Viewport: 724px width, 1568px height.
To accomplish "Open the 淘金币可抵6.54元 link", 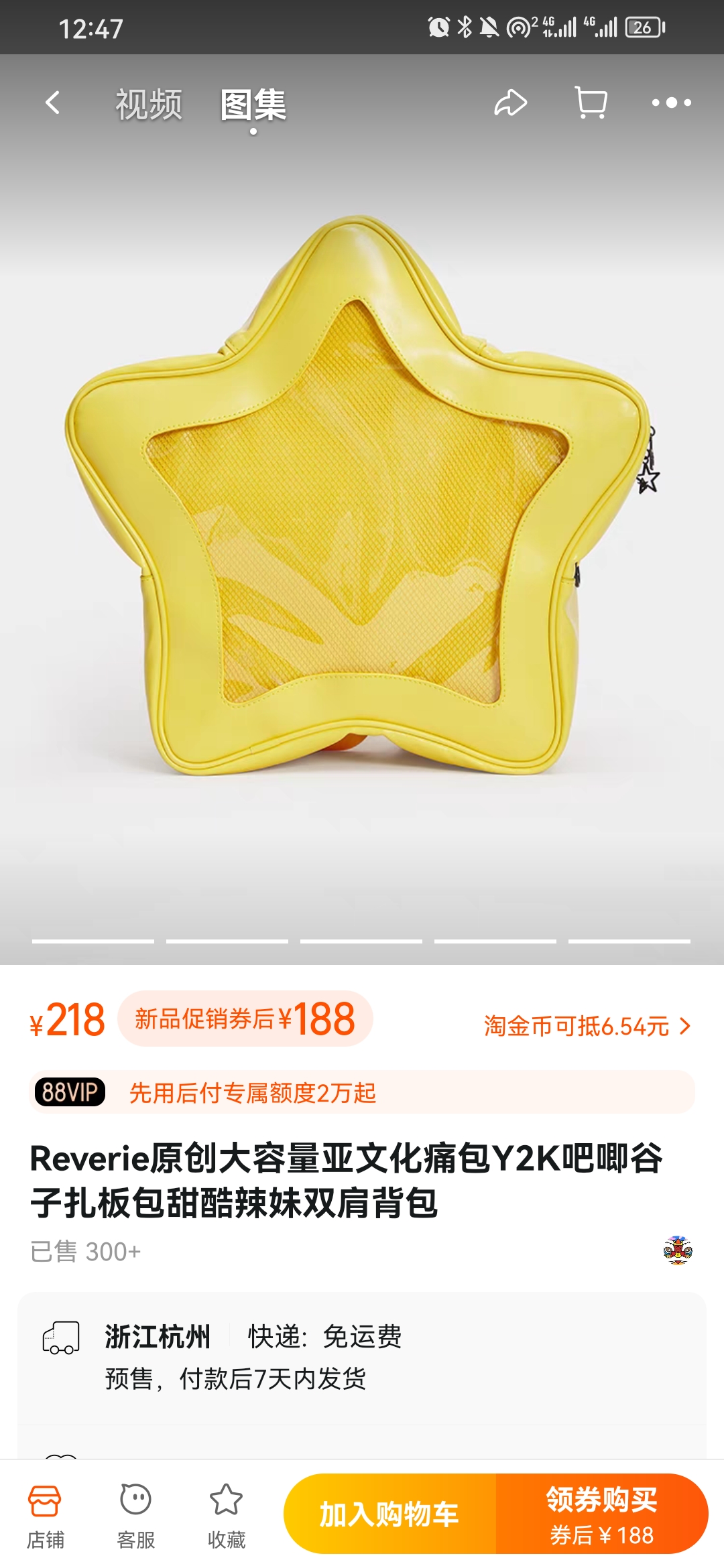I will click(587, 1026).
